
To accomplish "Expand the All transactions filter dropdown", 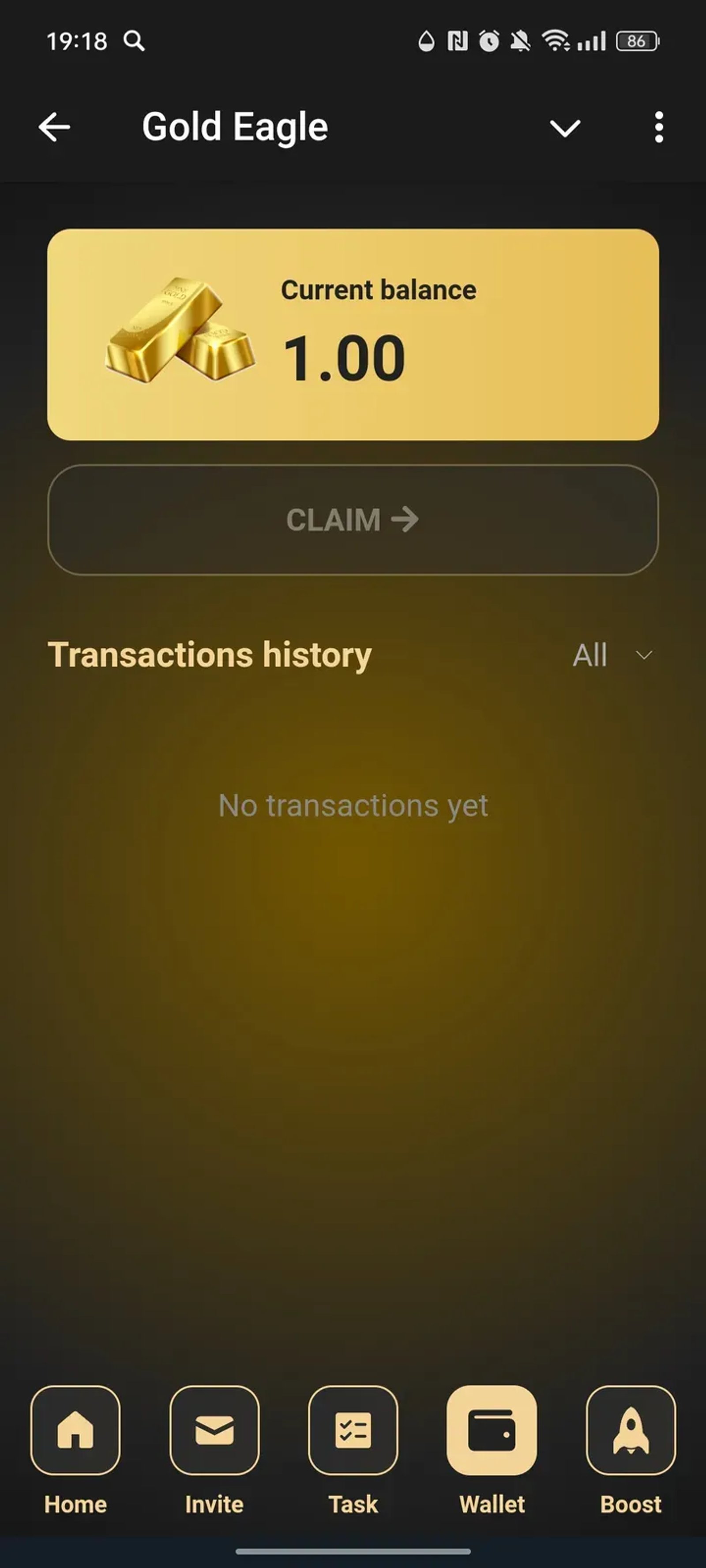I will (x=612, y=656).
